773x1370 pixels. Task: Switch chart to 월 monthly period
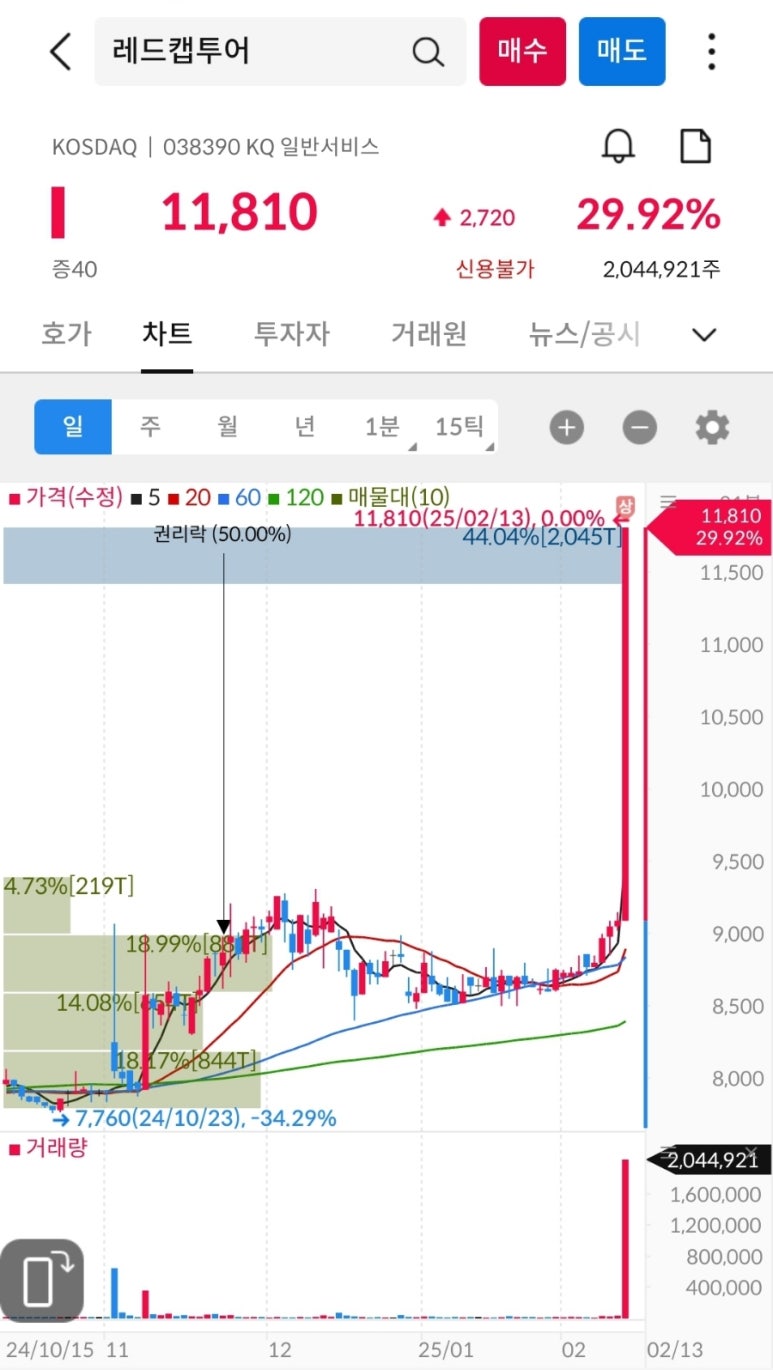click(227, 427)
